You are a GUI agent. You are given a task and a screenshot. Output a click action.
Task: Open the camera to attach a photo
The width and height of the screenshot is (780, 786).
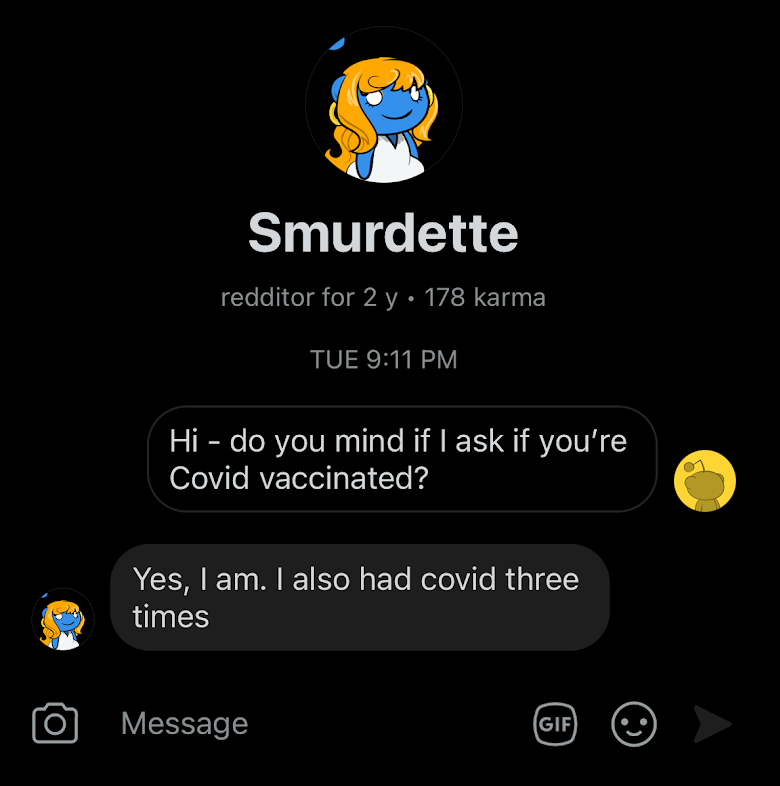[x=55, y=723]
